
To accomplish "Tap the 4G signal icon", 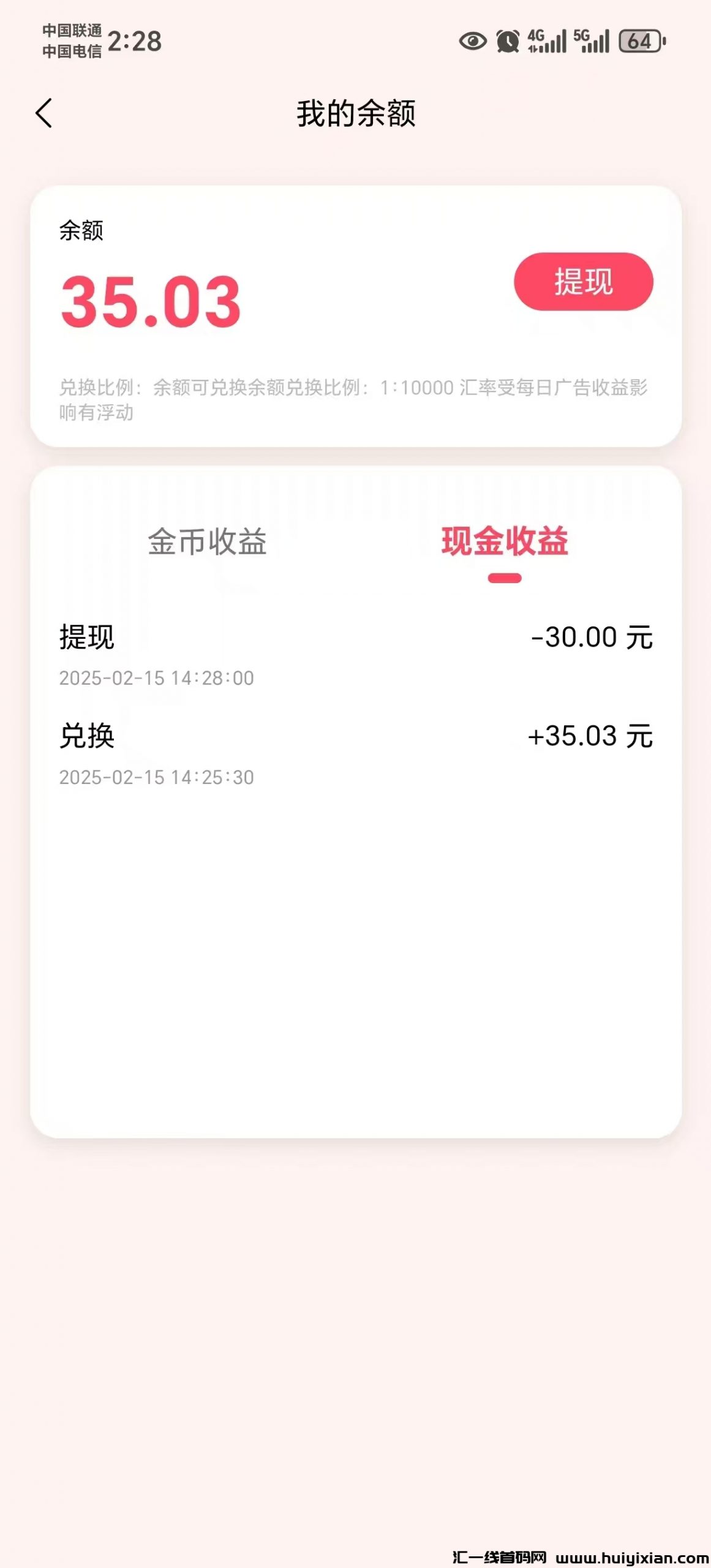I will [545, 40].
